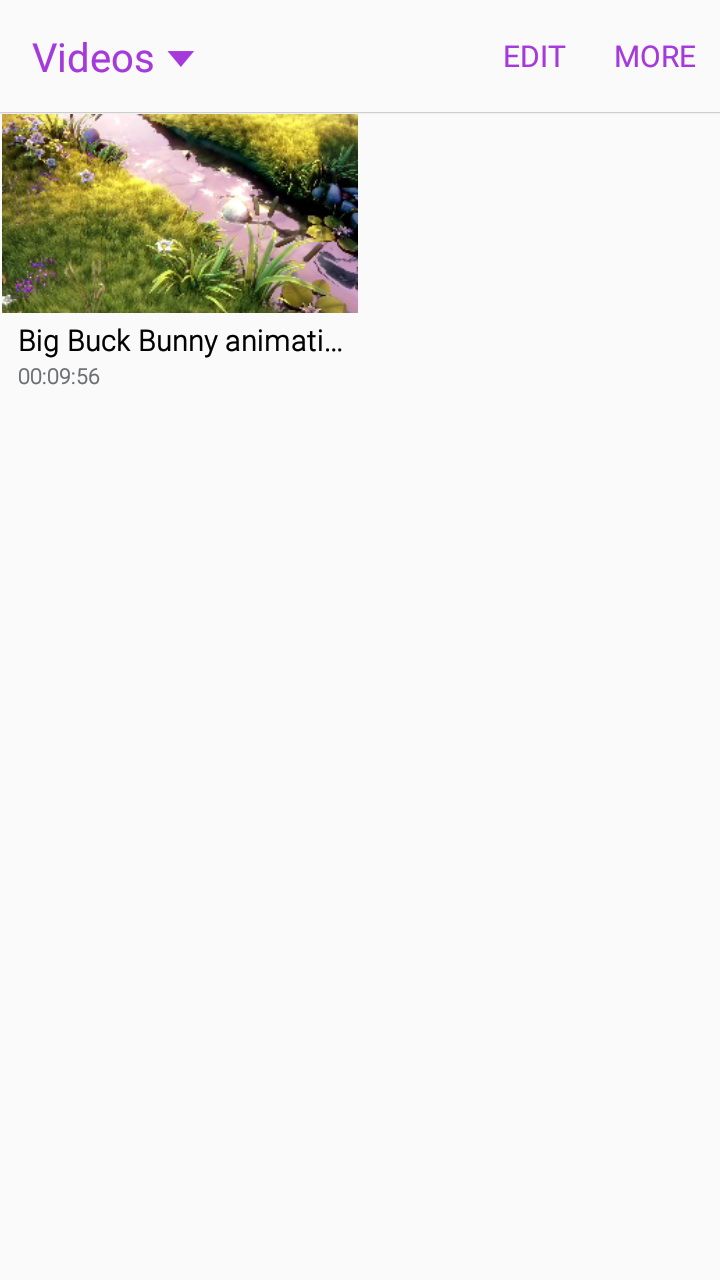The height and width of the screenshot is (1280, 720).
Task: Open the MORE options menu
Action: tap(654, 57)
